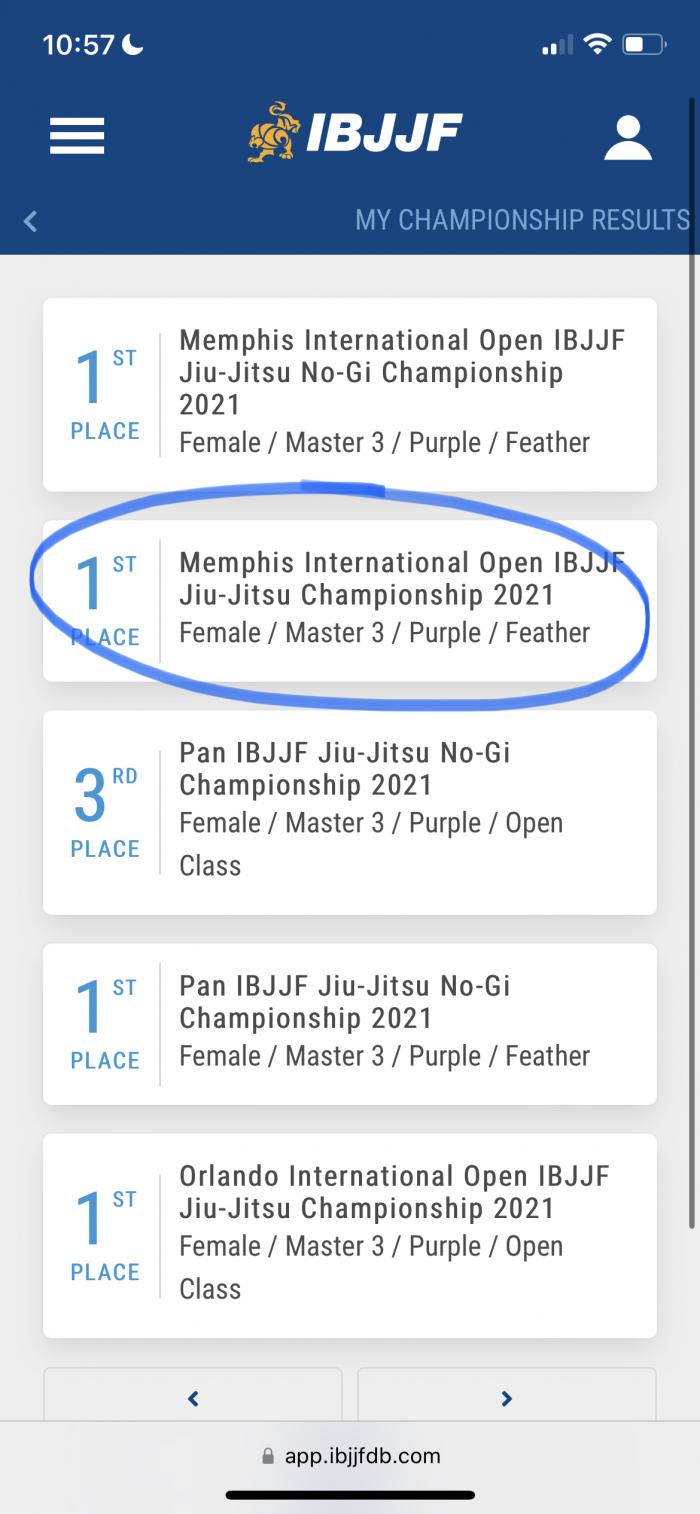Open Memphis No-Gi Championship 2021 result

pyautogui.click(x=350, y=394)
